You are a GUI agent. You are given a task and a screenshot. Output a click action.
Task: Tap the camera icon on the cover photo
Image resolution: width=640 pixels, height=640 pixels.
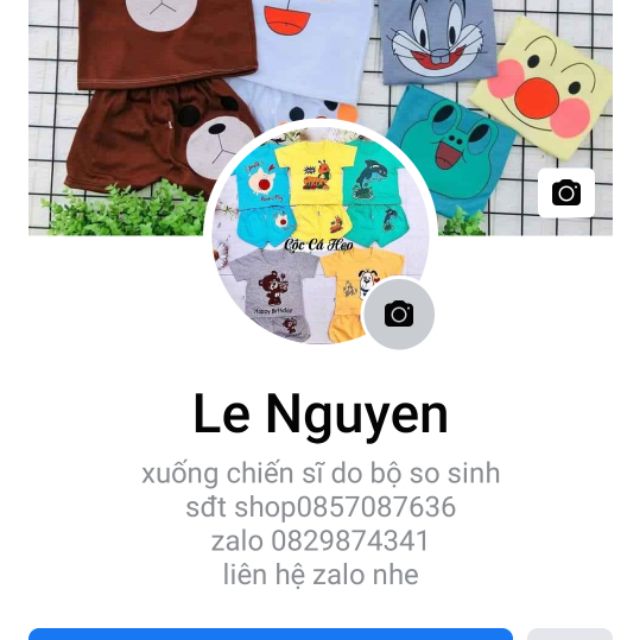click(566, 193)
